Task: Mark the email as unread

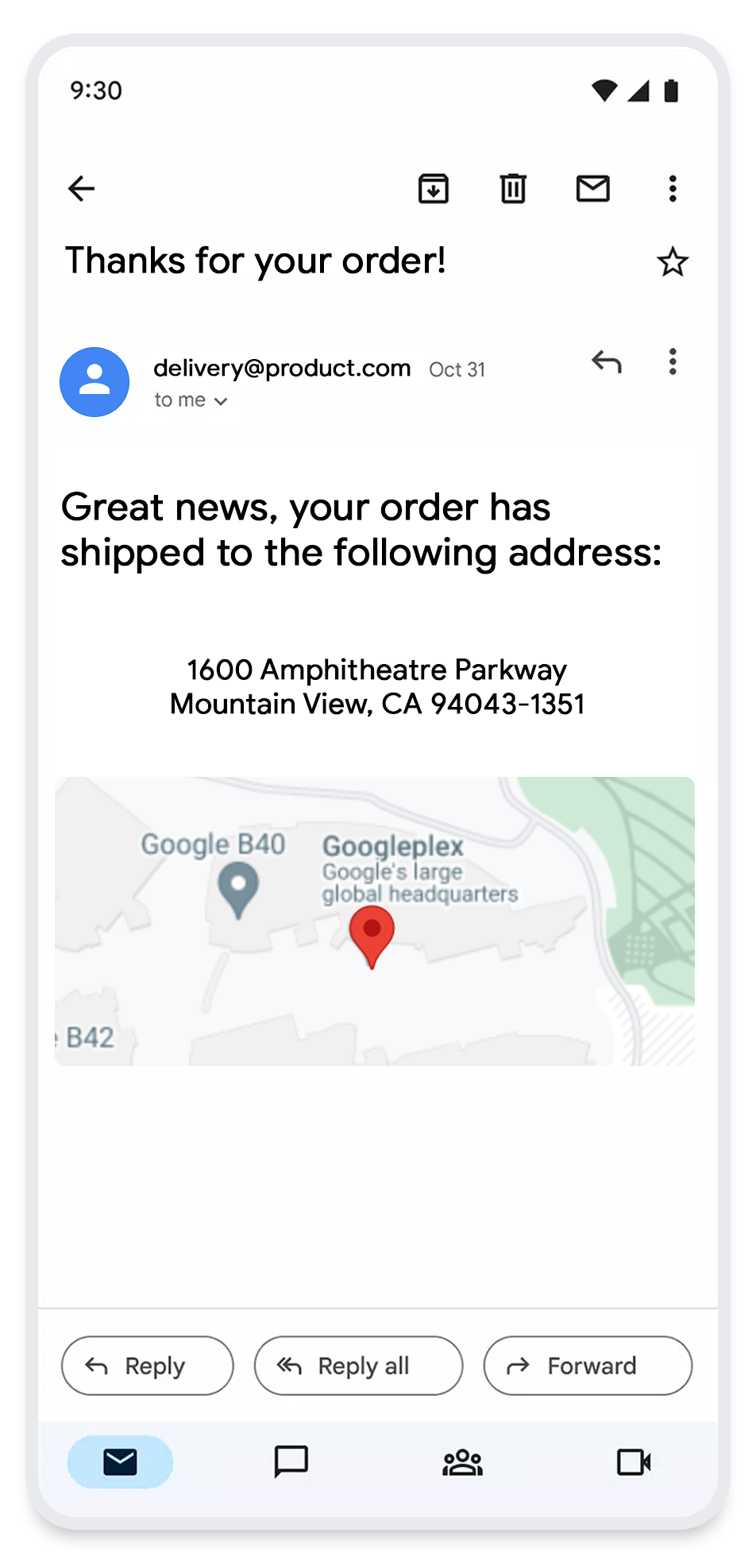Action: 592,189
